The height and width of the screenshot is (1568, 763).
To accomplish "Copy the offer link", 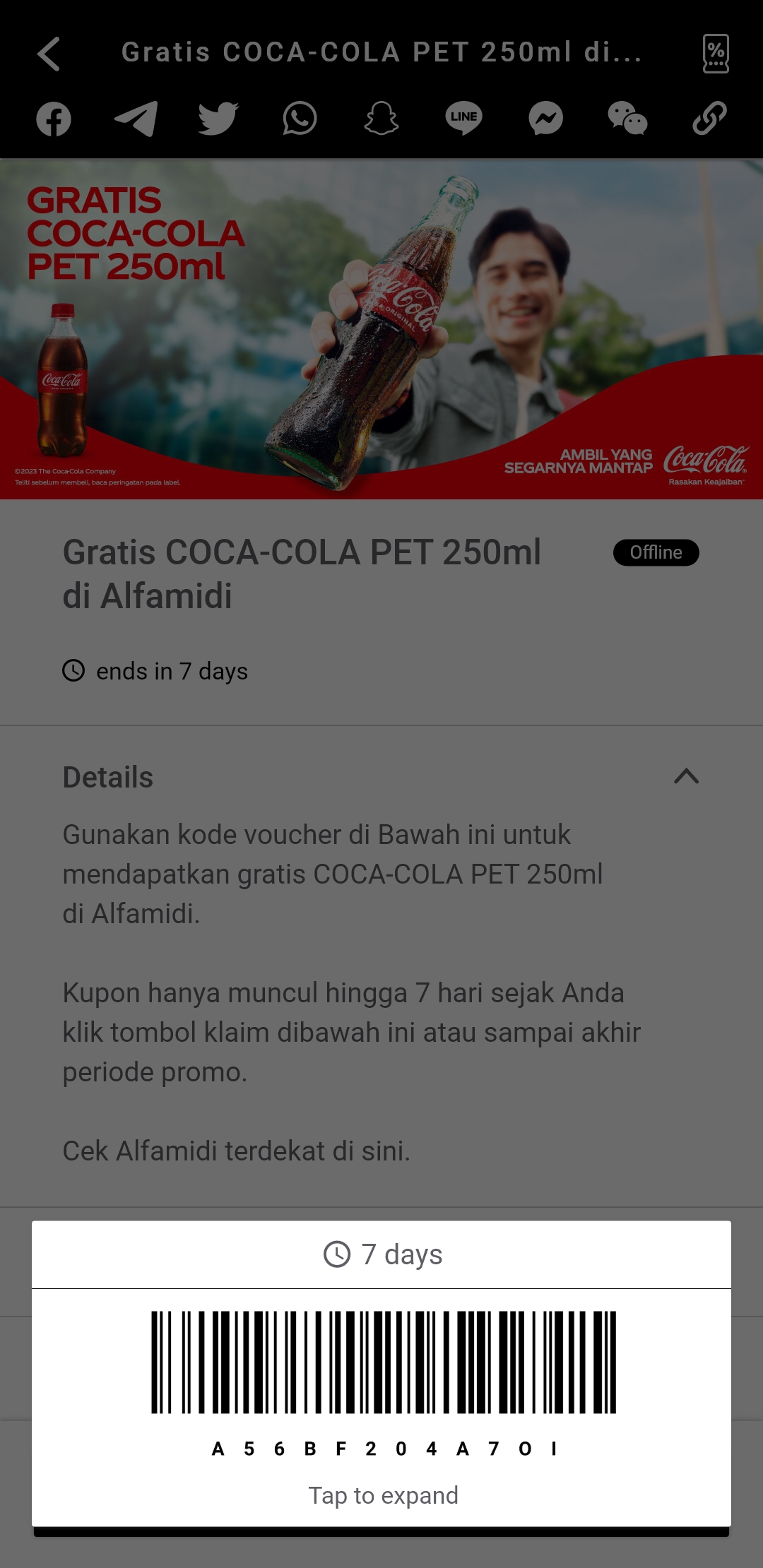I will 709,119.
